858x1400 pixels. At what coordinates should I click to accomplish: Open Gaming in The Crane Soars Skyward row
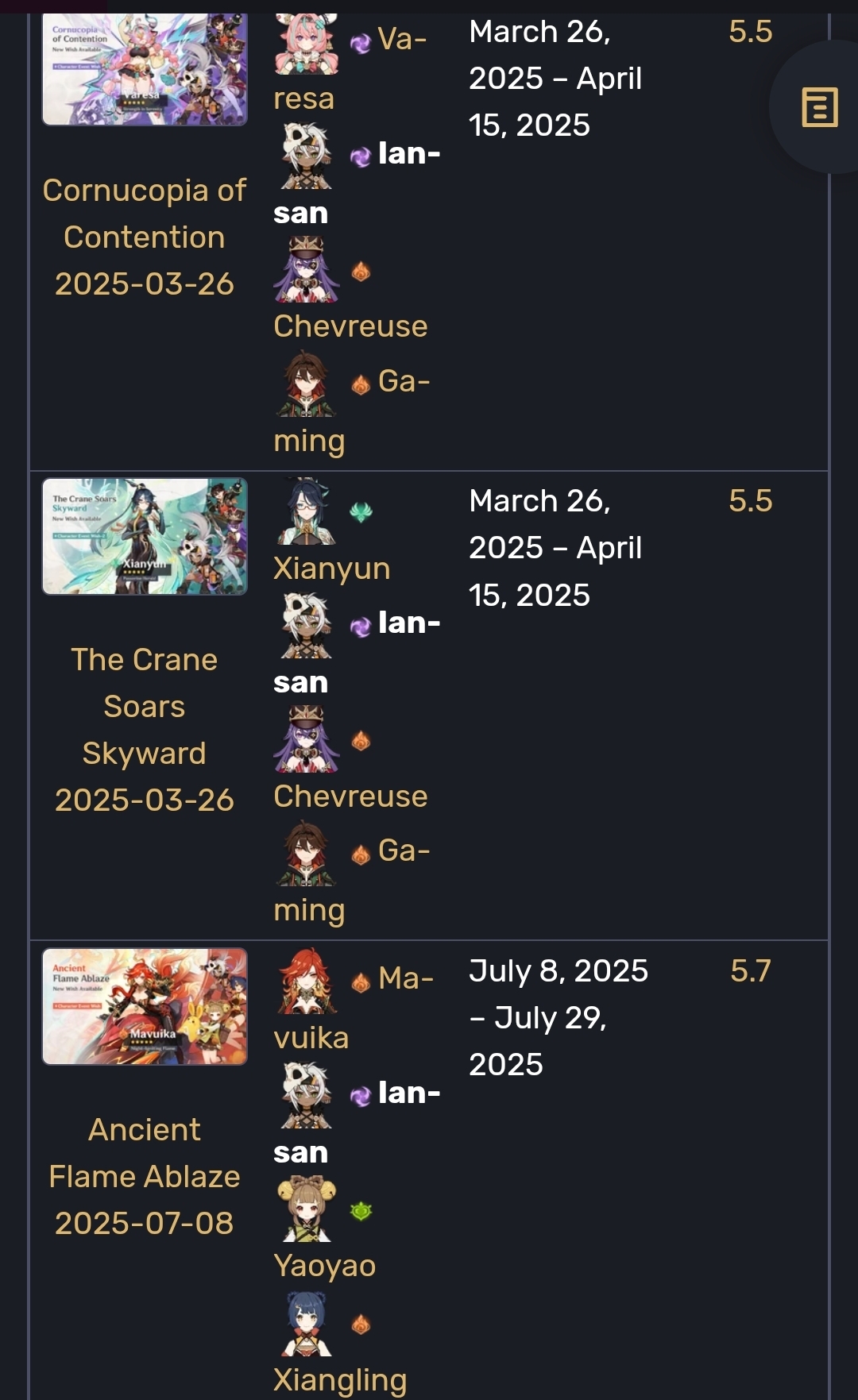click(x=309, y=909)
